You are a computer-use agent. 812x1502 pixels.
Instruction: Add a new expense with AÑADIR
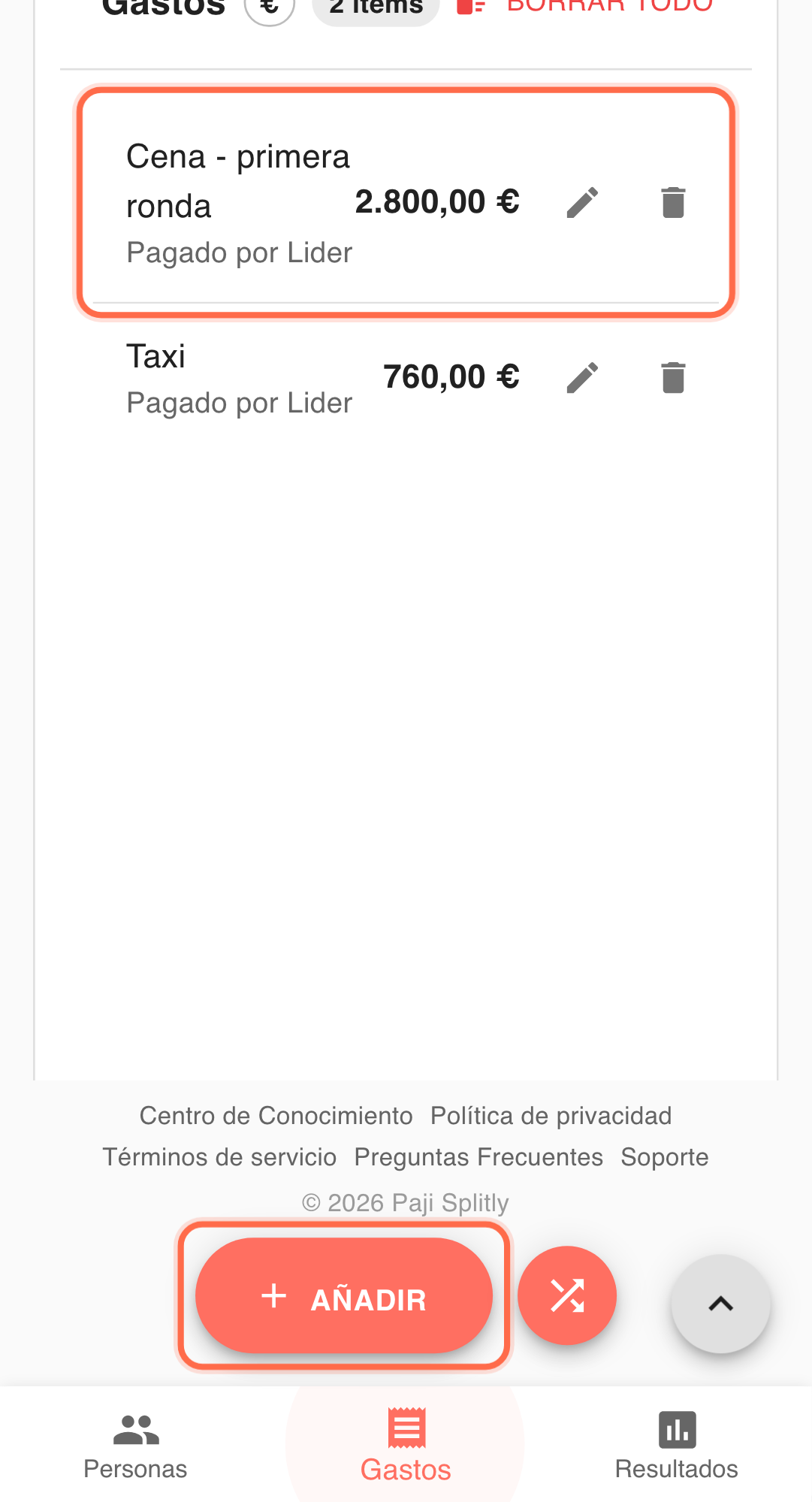pos(344,1296)
